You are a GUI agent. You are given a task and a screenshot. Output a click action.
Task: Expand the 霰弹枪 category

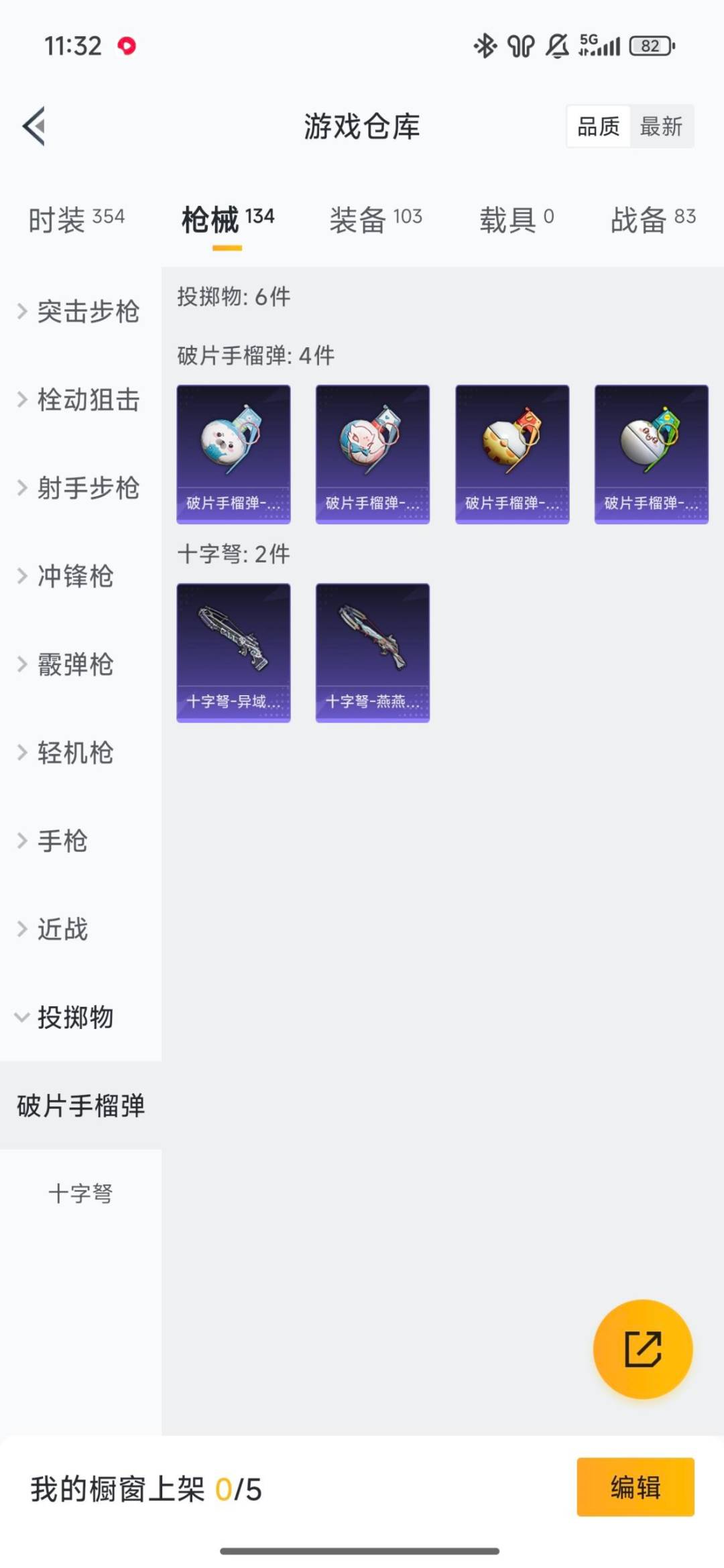[x=74, y=664]
